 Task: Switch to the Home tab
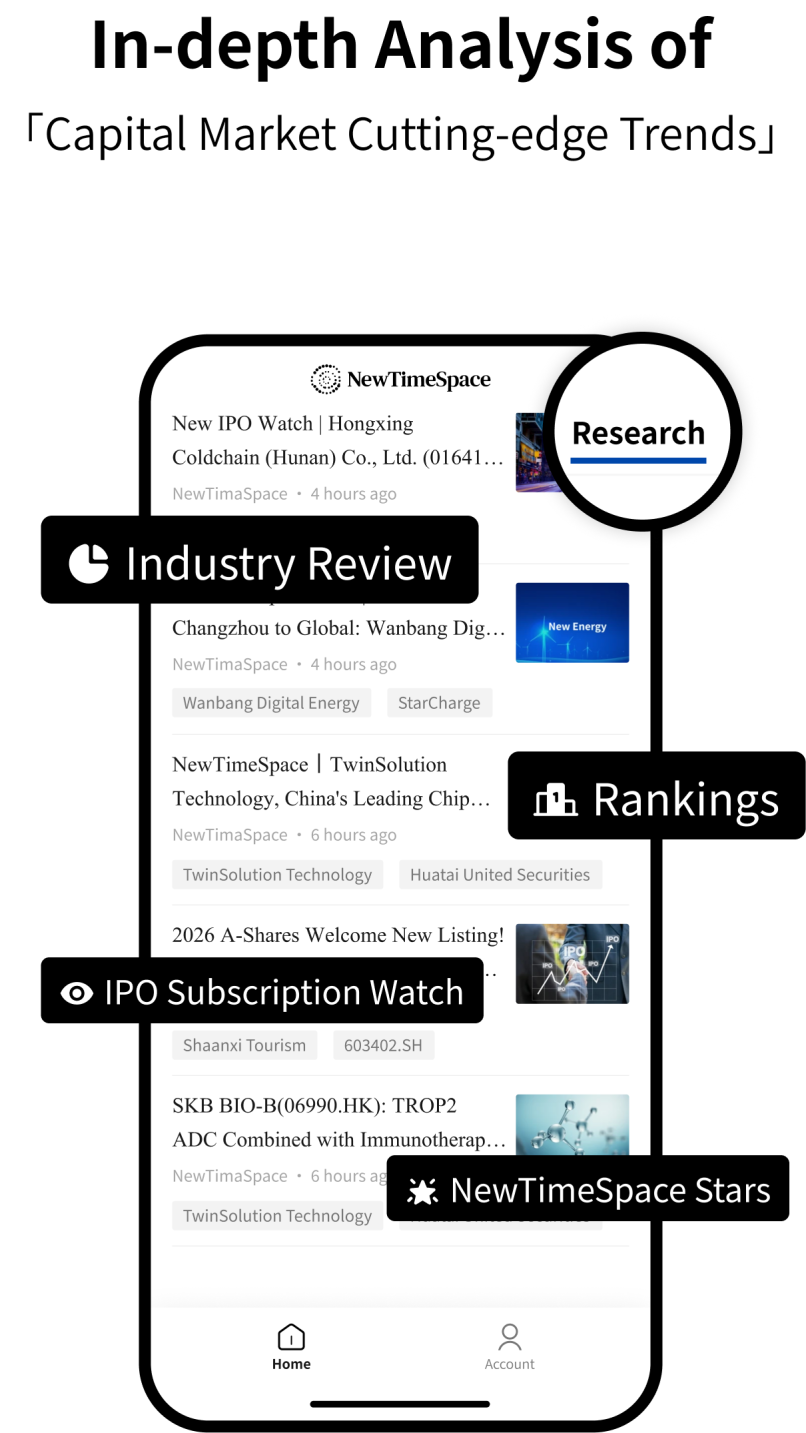point(291,1347)
